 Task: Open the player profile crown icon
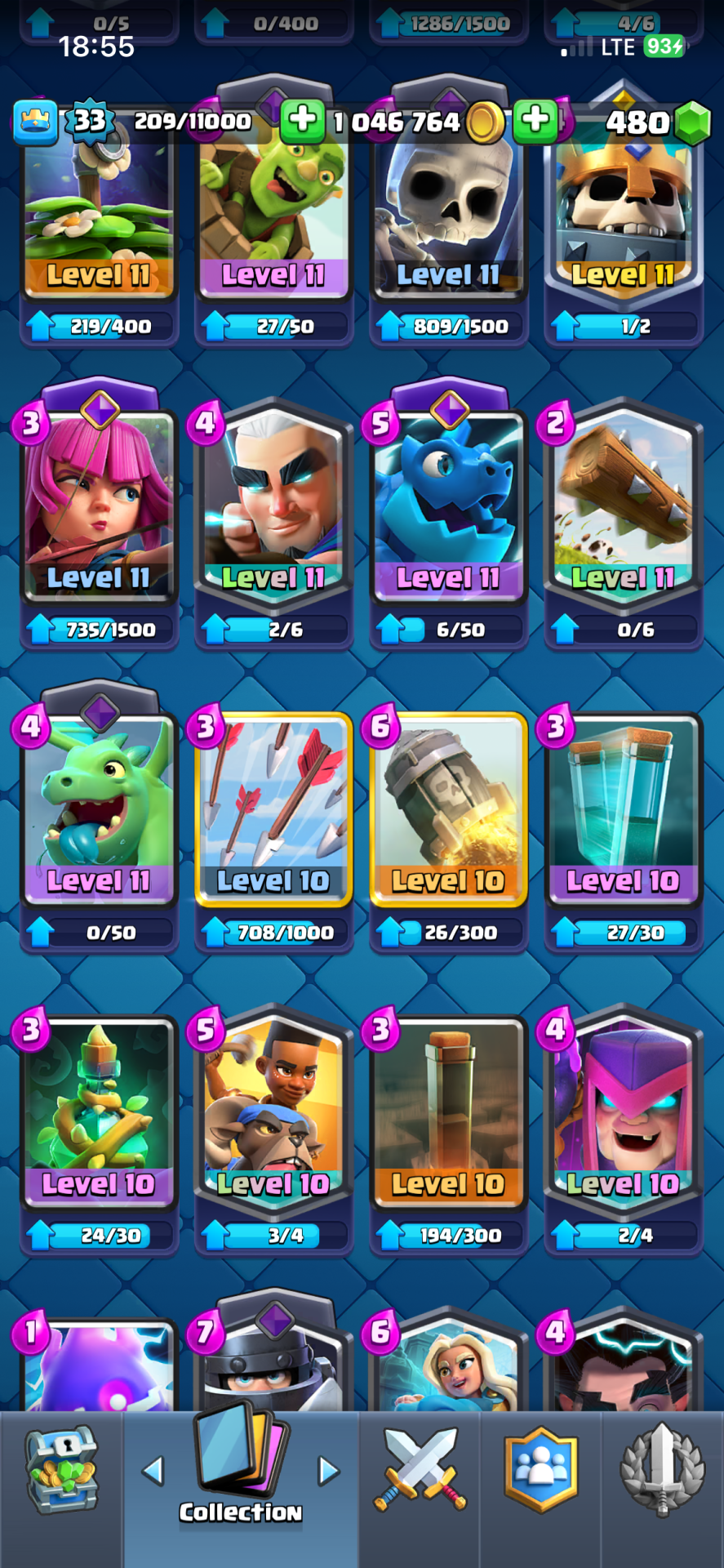35,122
